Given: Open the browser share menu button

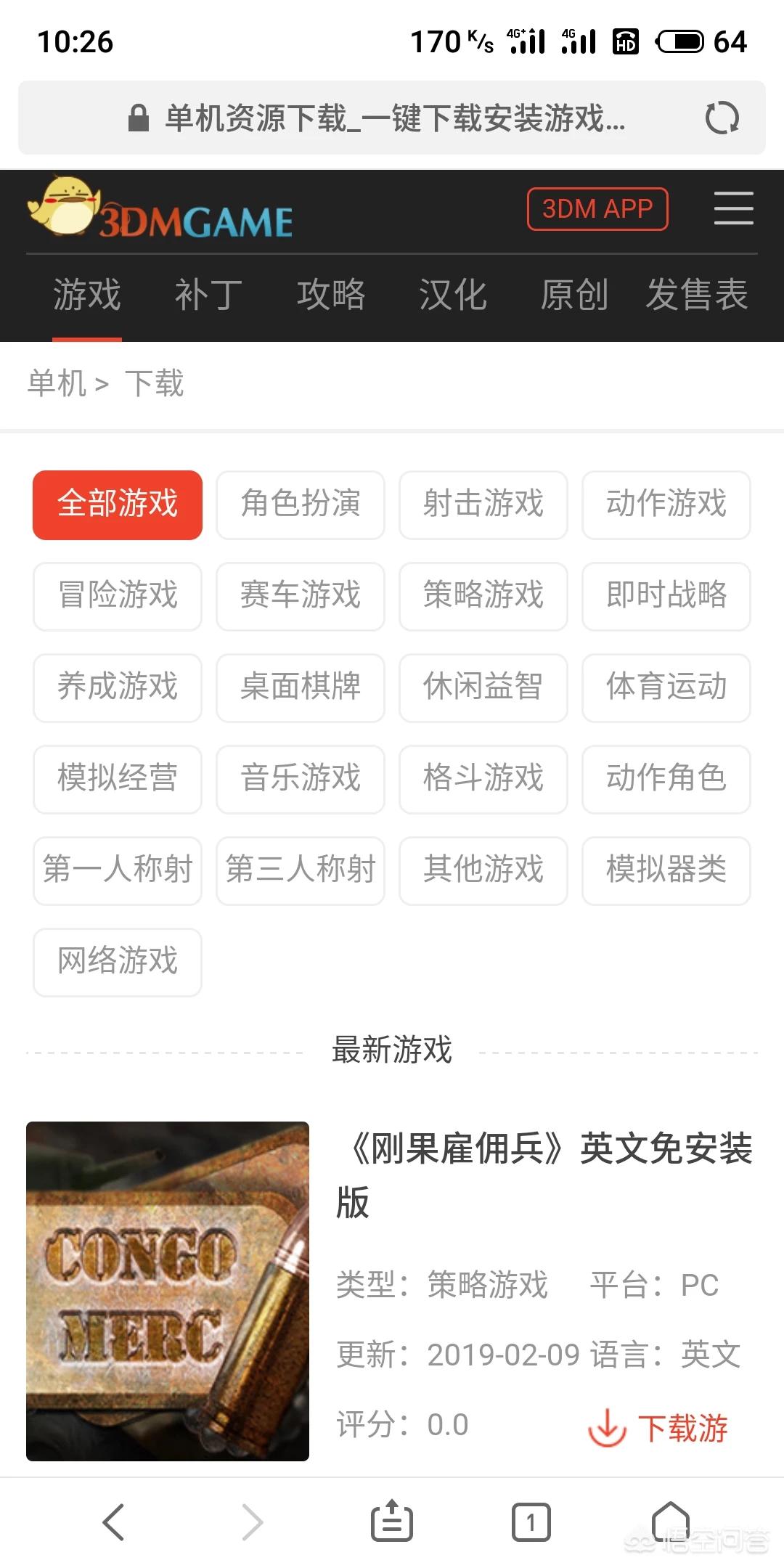Looking at the screenshot, I should 392,1522.
